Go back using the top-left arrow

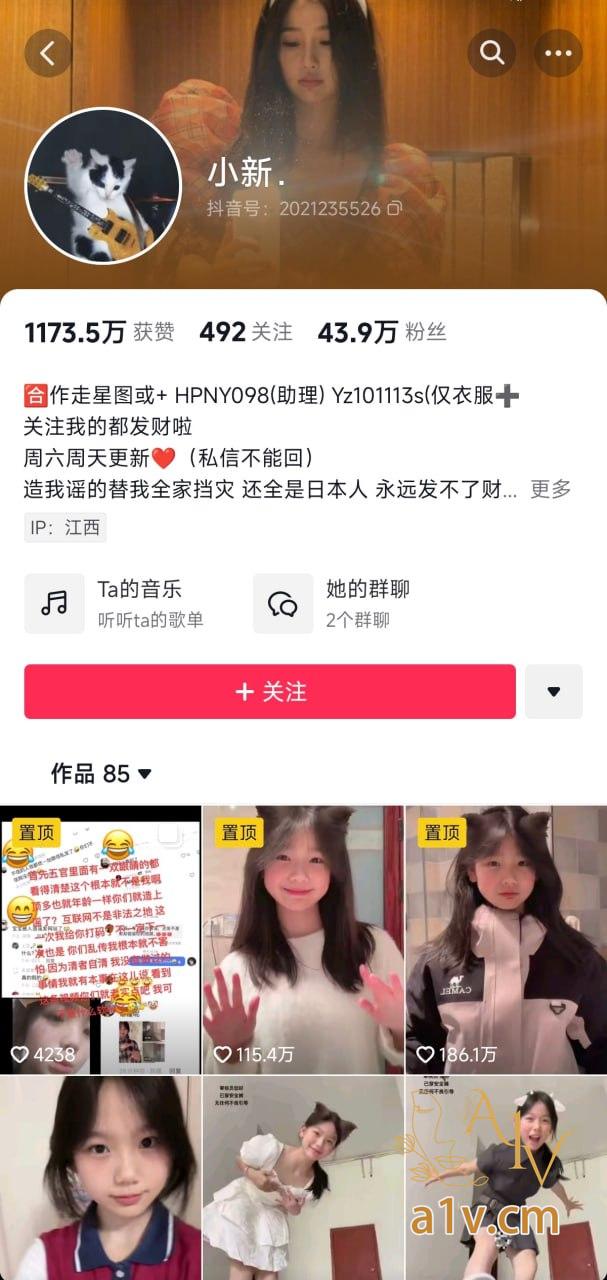[x=48, y=52]
